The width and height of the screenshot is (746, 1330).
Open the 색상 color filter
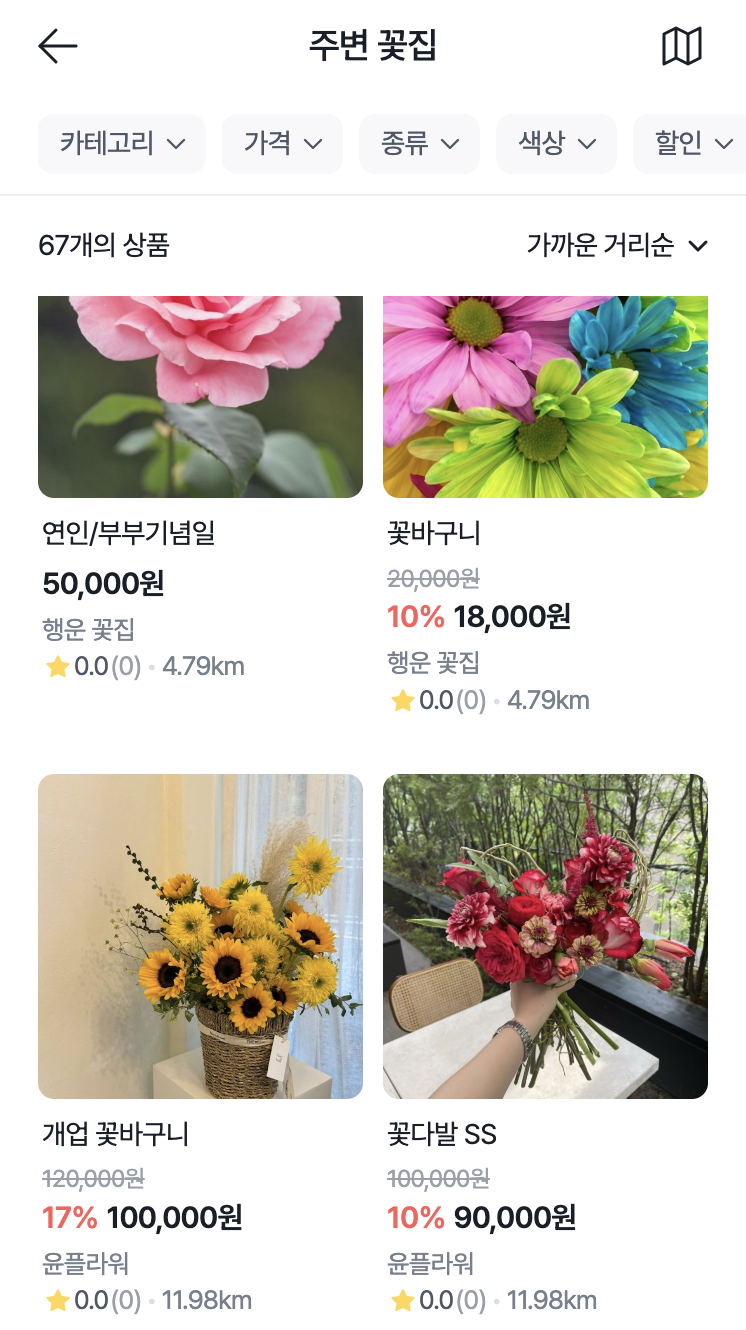click(556, 143)
